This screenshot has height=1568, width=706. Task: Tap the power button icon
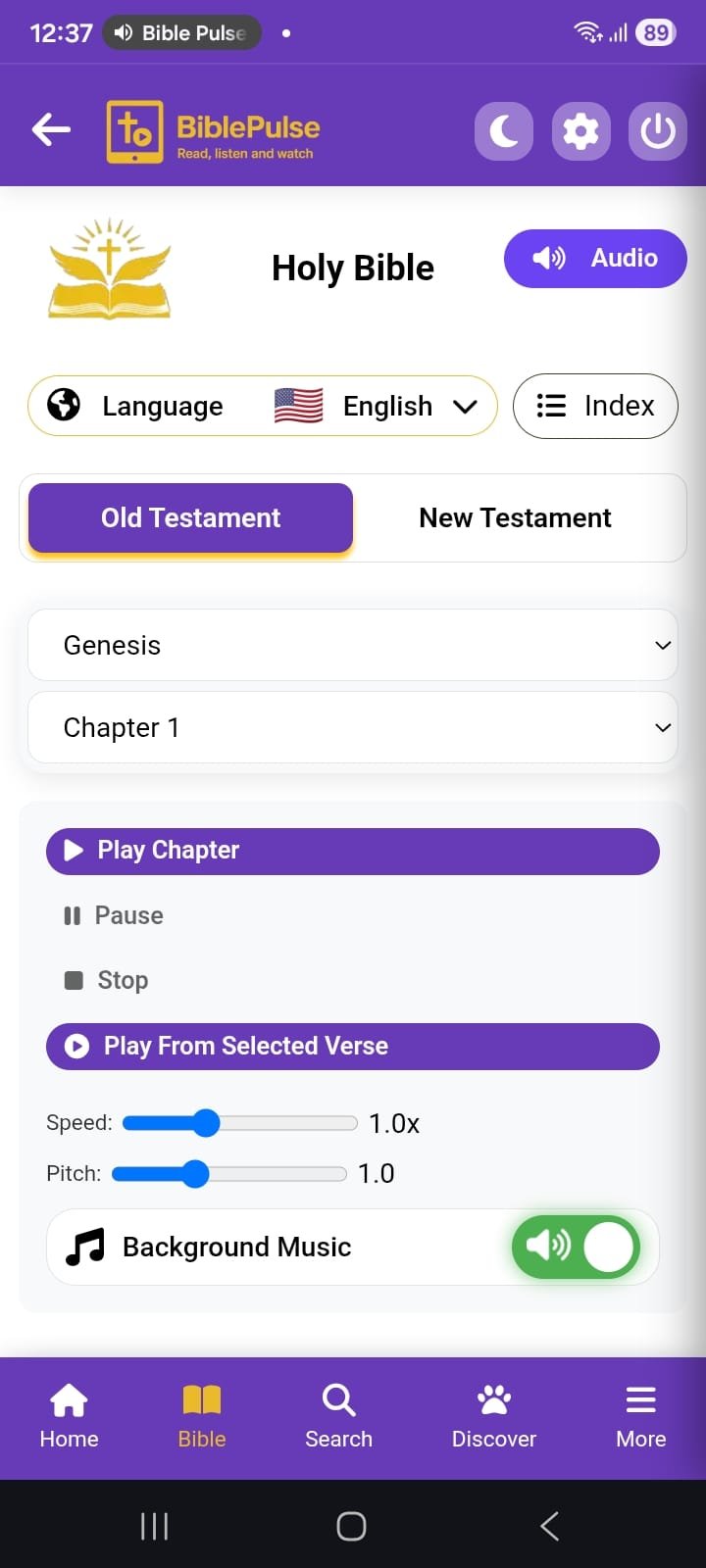tap(657, 130)
